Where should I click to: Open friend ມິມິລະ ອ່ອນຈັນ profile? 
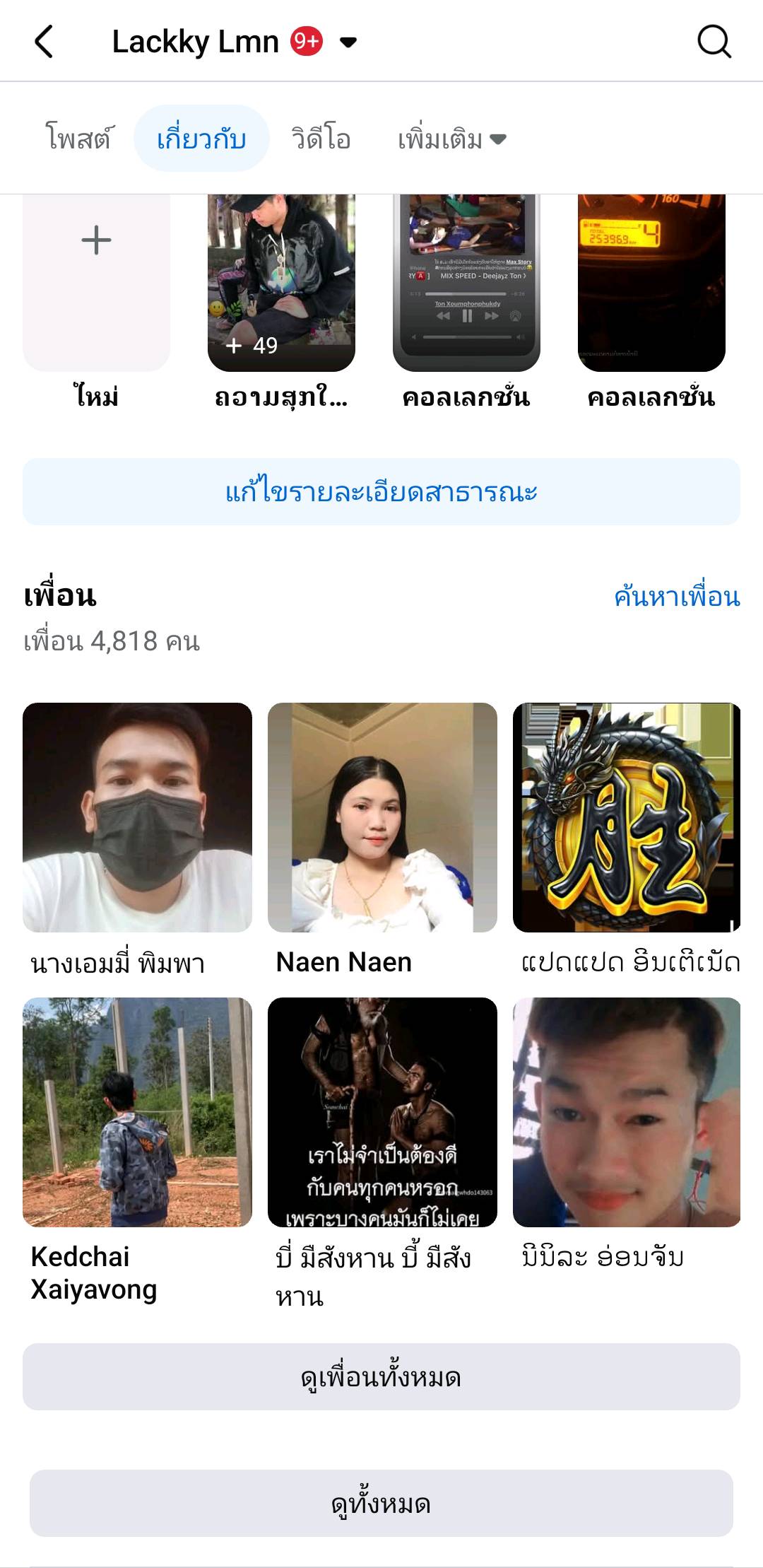tap(627, 1112)
